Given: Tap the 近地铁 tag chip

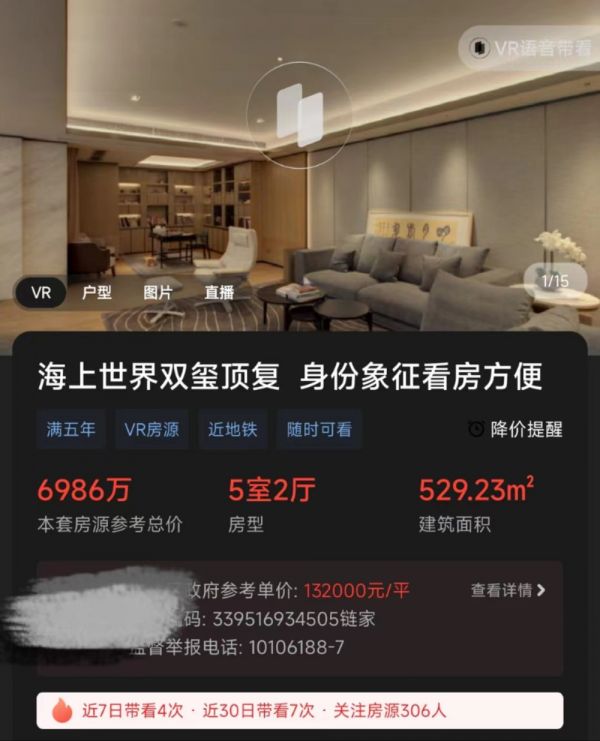Looking at the screenshot, I should pos(235,429).
